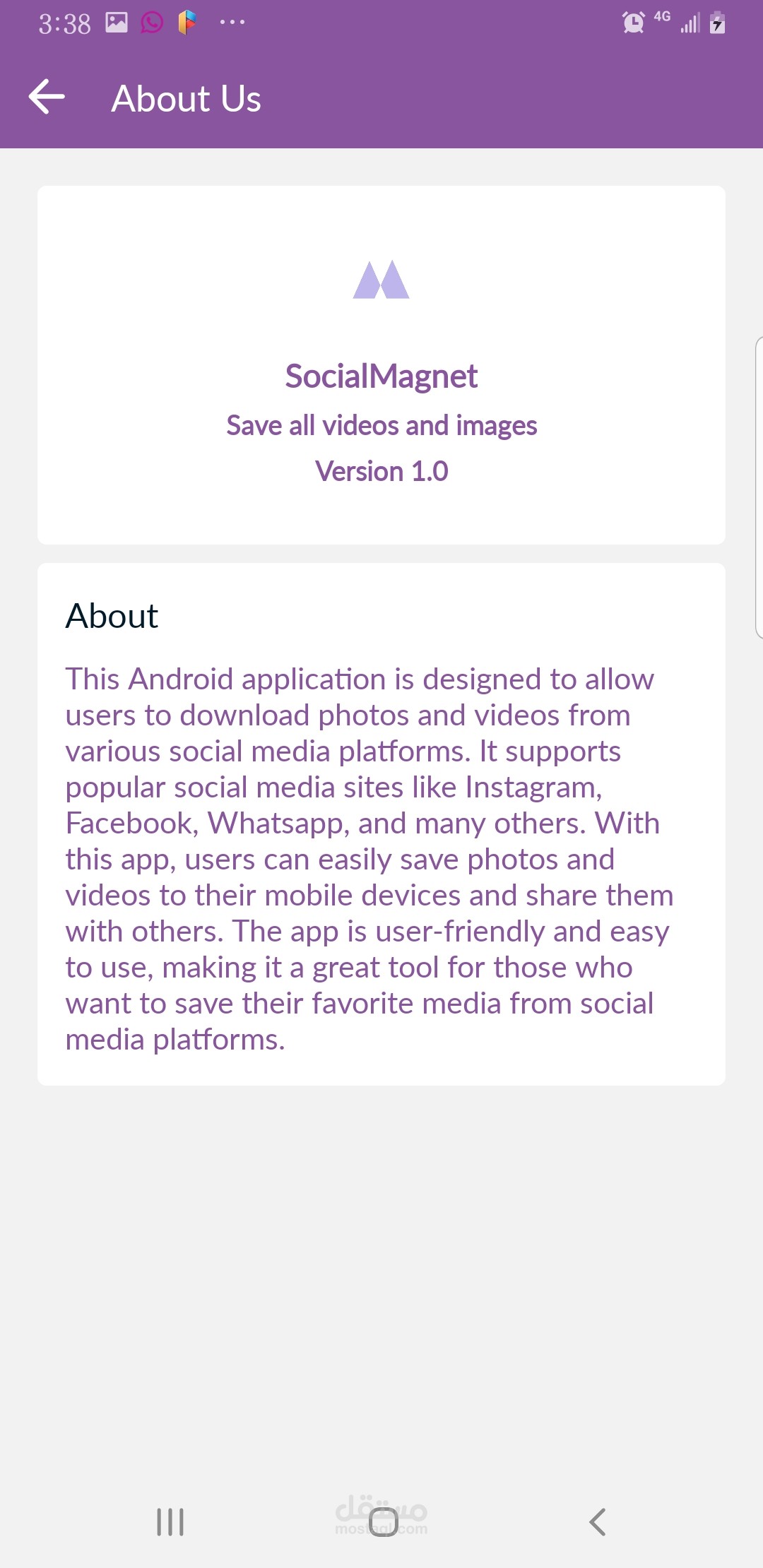Go back from About Us page
The height and width of the screenshot is (1568, 763).
(x=47, y=97)
